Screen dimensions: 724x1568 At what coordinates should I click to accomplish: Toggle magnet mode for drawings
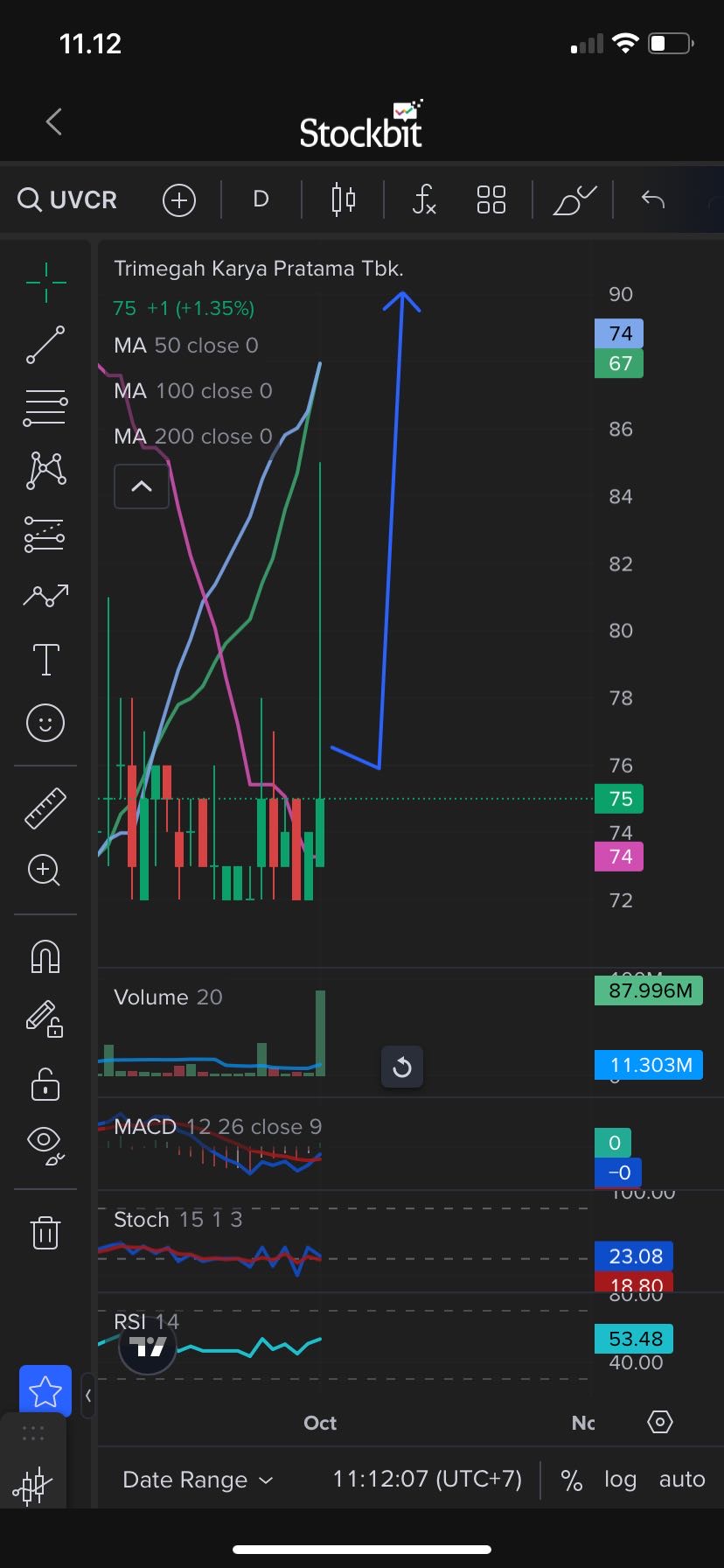pyautogui.click(x=45, y=956)
